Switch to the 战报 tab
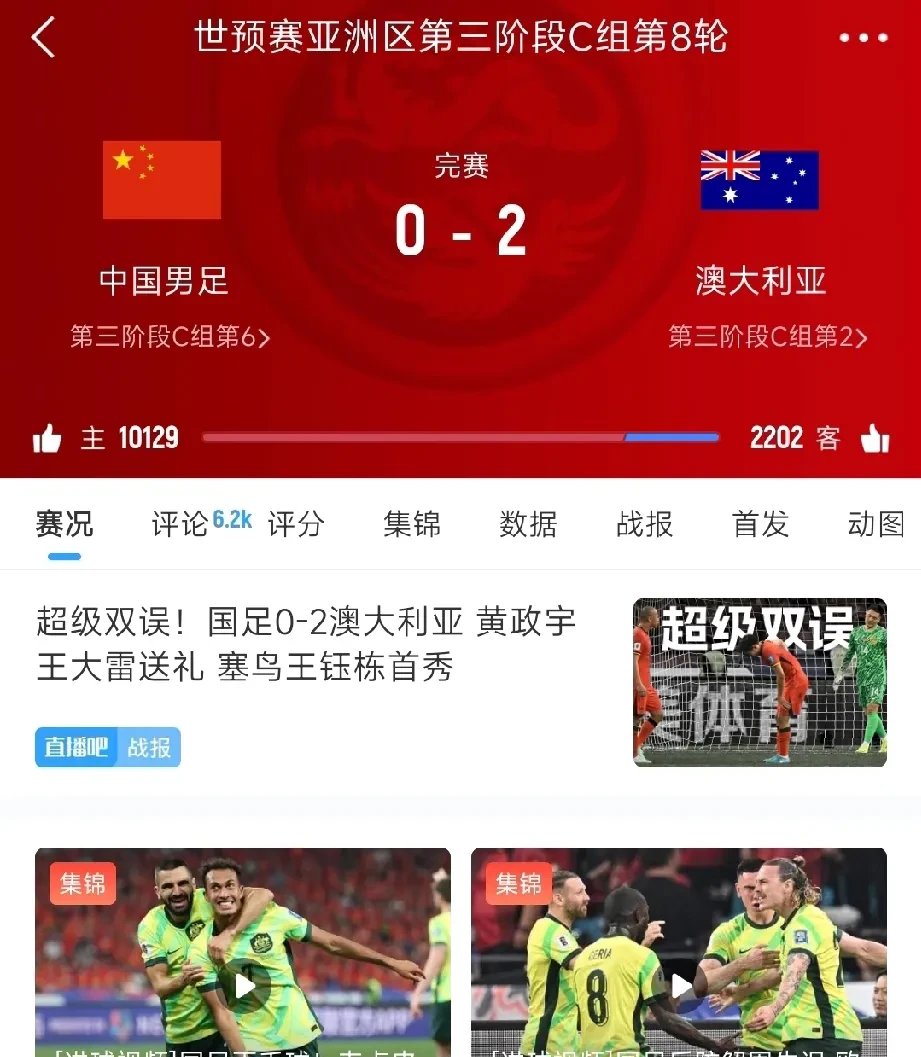Screen dimensions: 921x1057 tap(644, 524)
